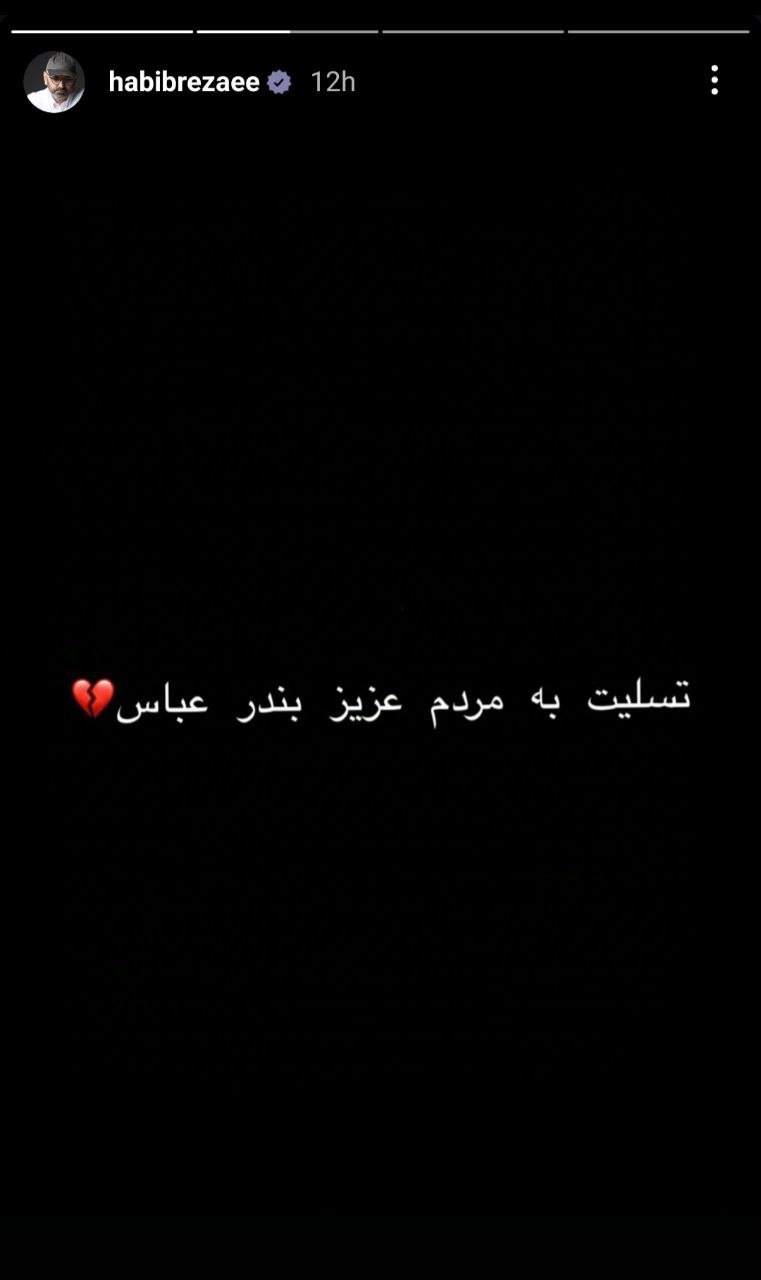
Task: Tap the habibrezaee username
Action: pos(184,82)
